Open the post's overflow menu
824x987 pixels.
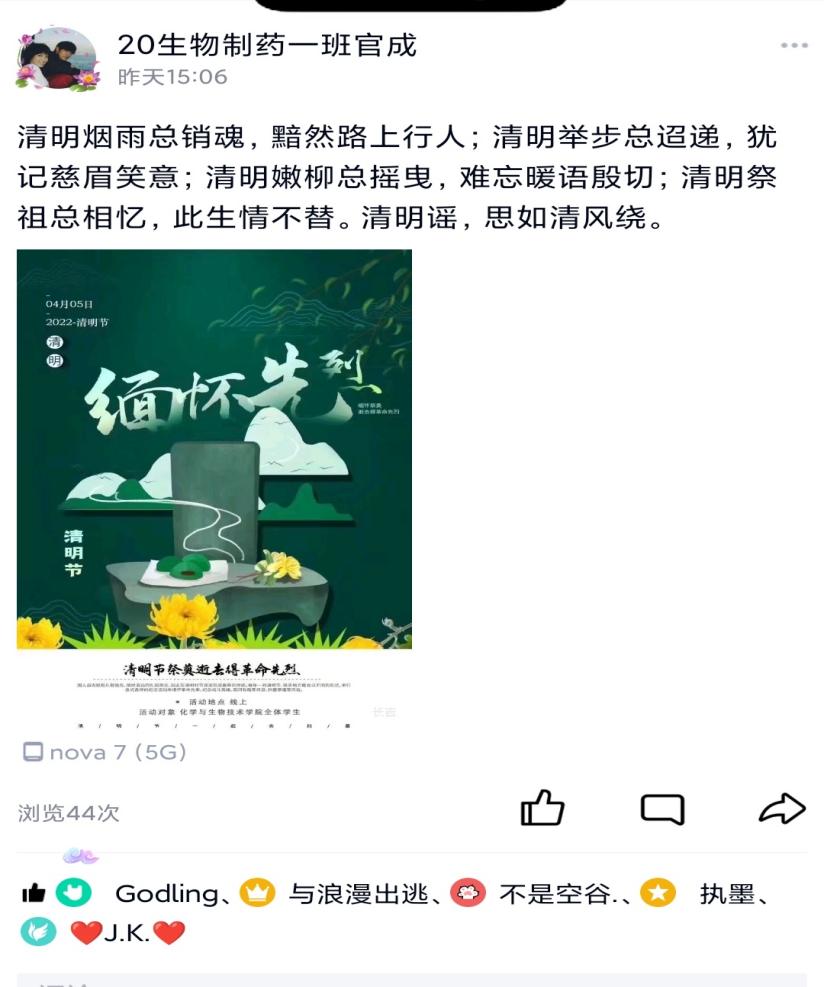coord(794,46)
